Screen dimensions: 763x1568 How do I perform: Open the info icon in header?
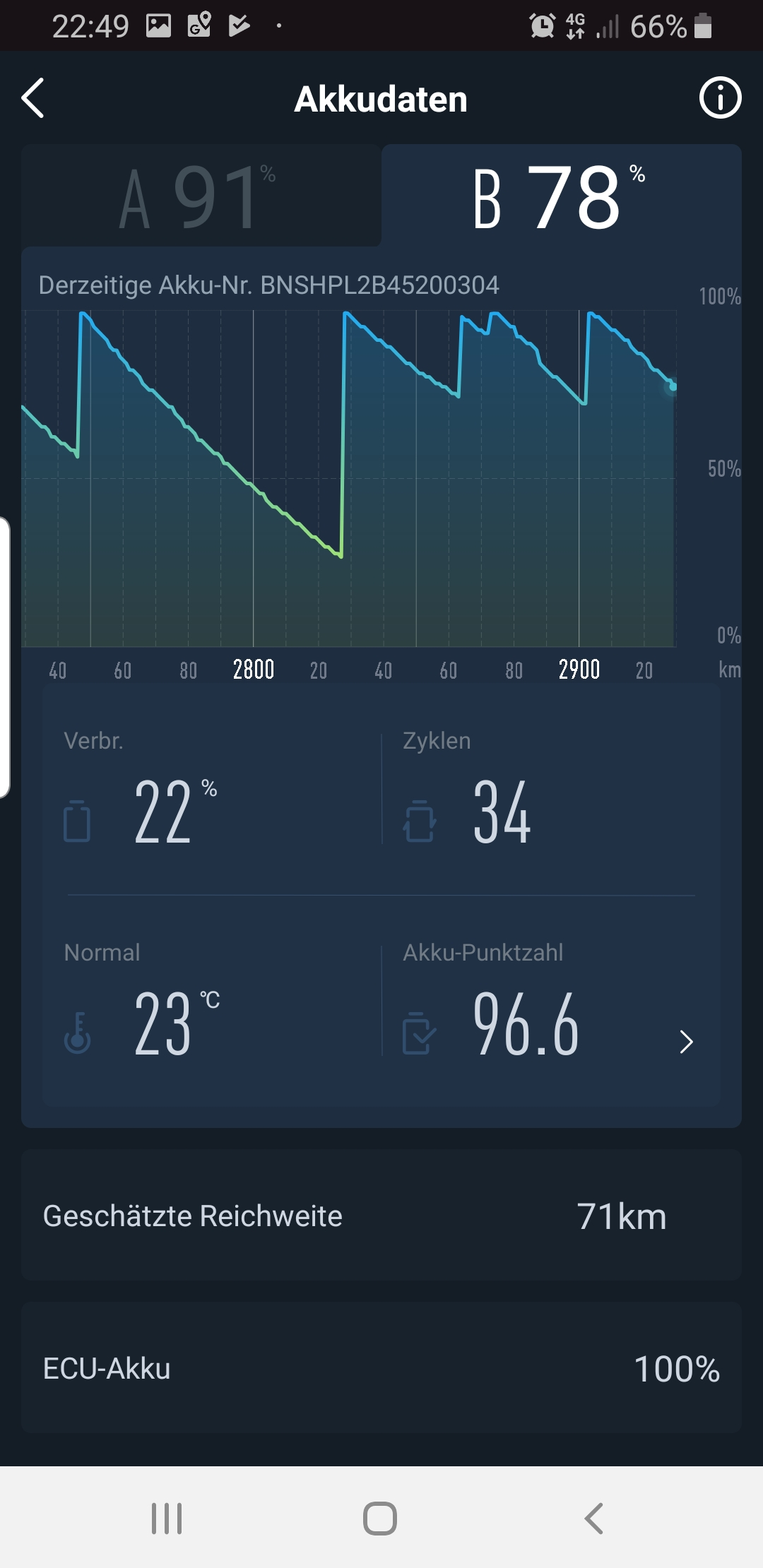720,98
